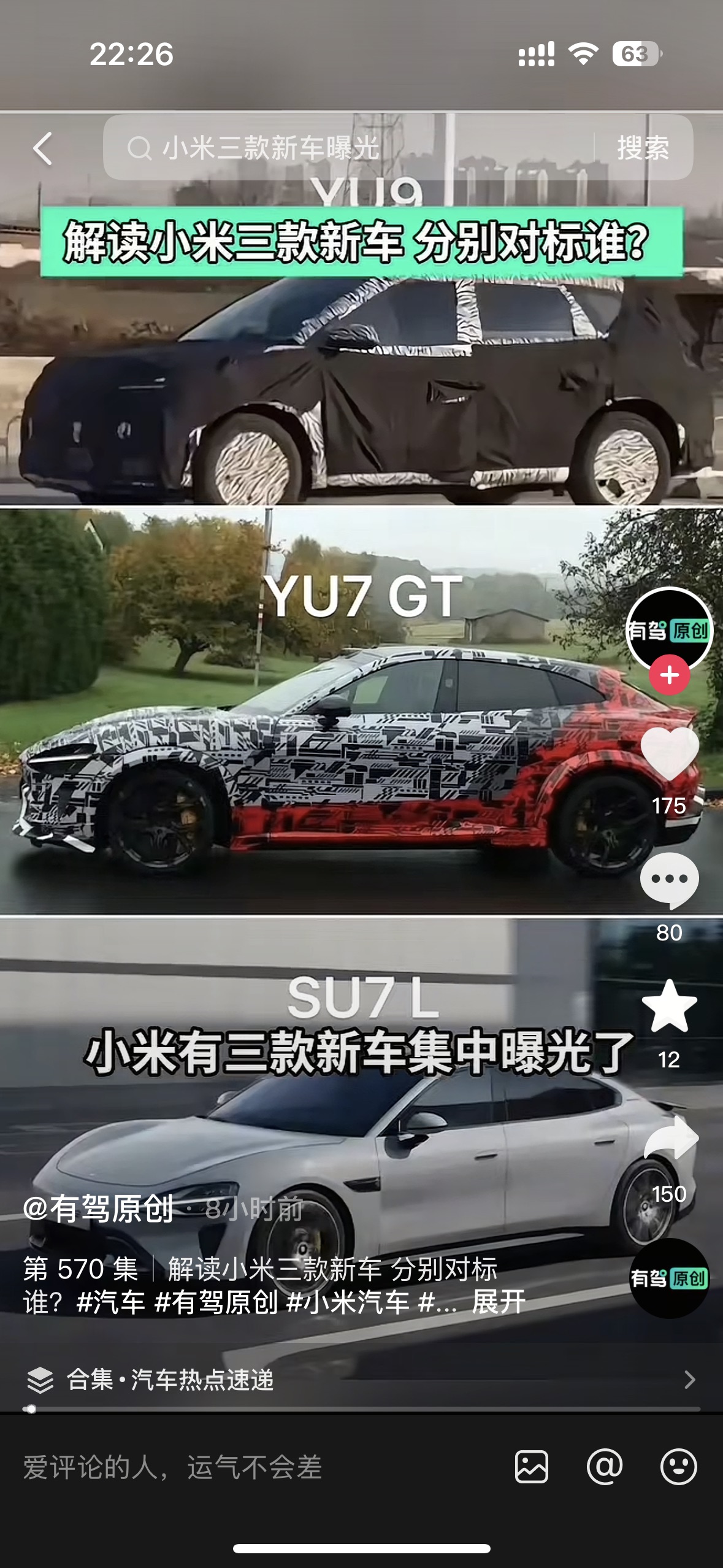Open the spinning sound disc icon
The width and height of the screenshot is (723, 1568).
(x=669, y=1278)
